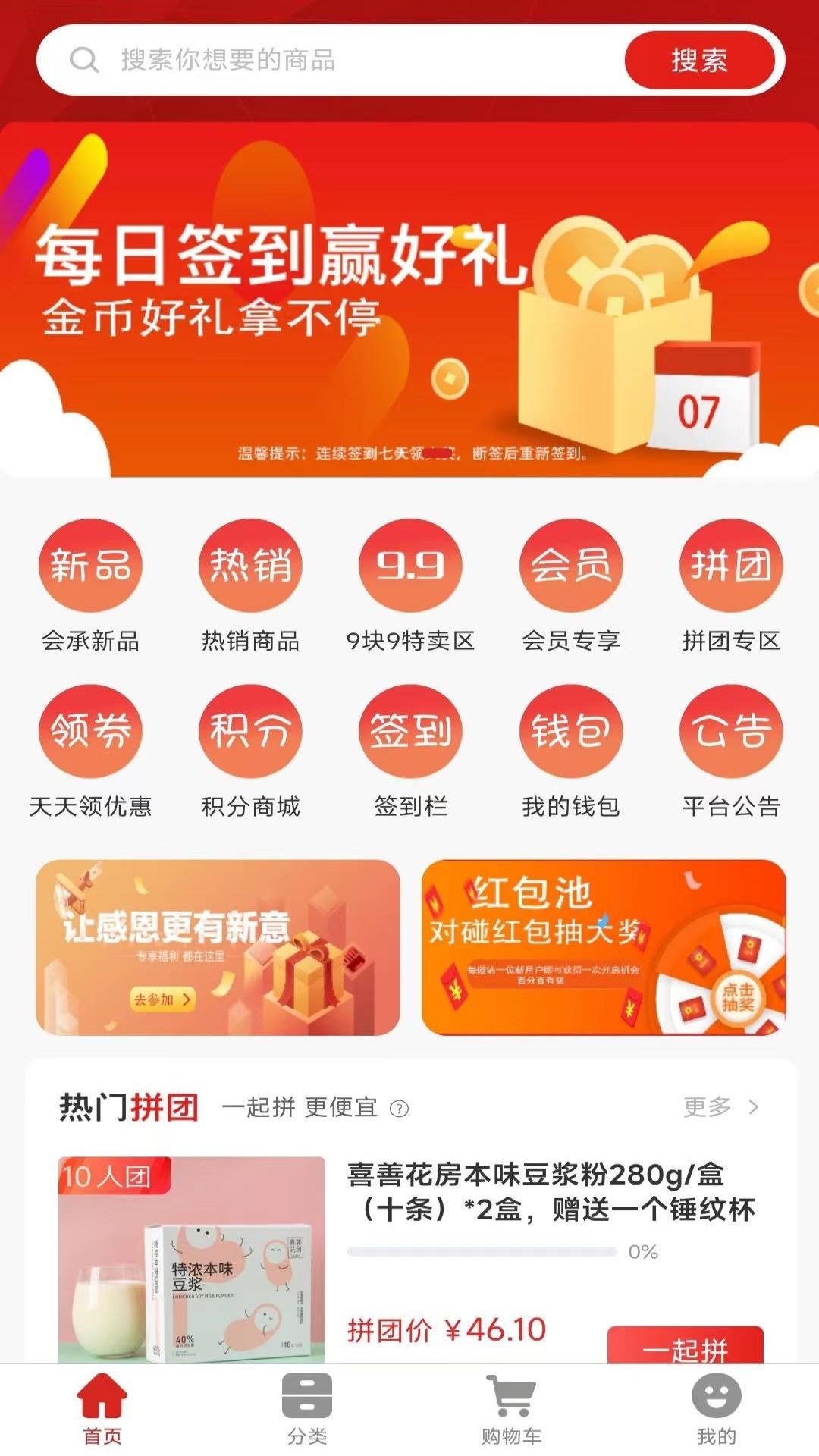
Task: Open the 热销商品 hot sale icon
Action: click(x=250, y=566)
